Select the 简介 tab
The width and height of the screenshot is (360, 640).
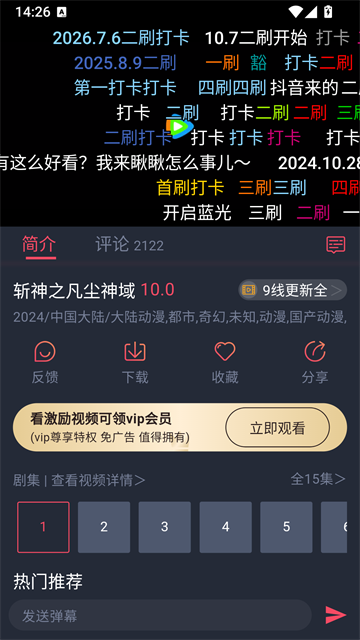39,244
